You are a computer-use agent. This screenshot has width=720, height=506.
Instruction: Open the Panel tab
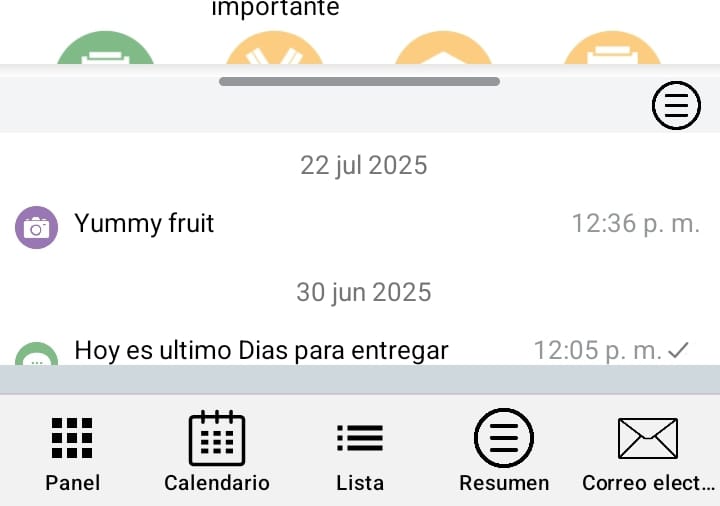click(x=72, y=453)
